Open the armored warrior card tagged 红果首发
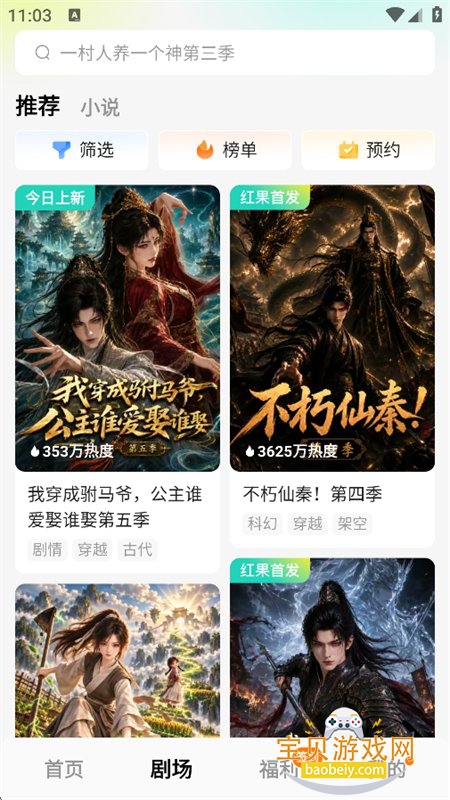The height and width of the screenshot is (800, 450). 332,647
